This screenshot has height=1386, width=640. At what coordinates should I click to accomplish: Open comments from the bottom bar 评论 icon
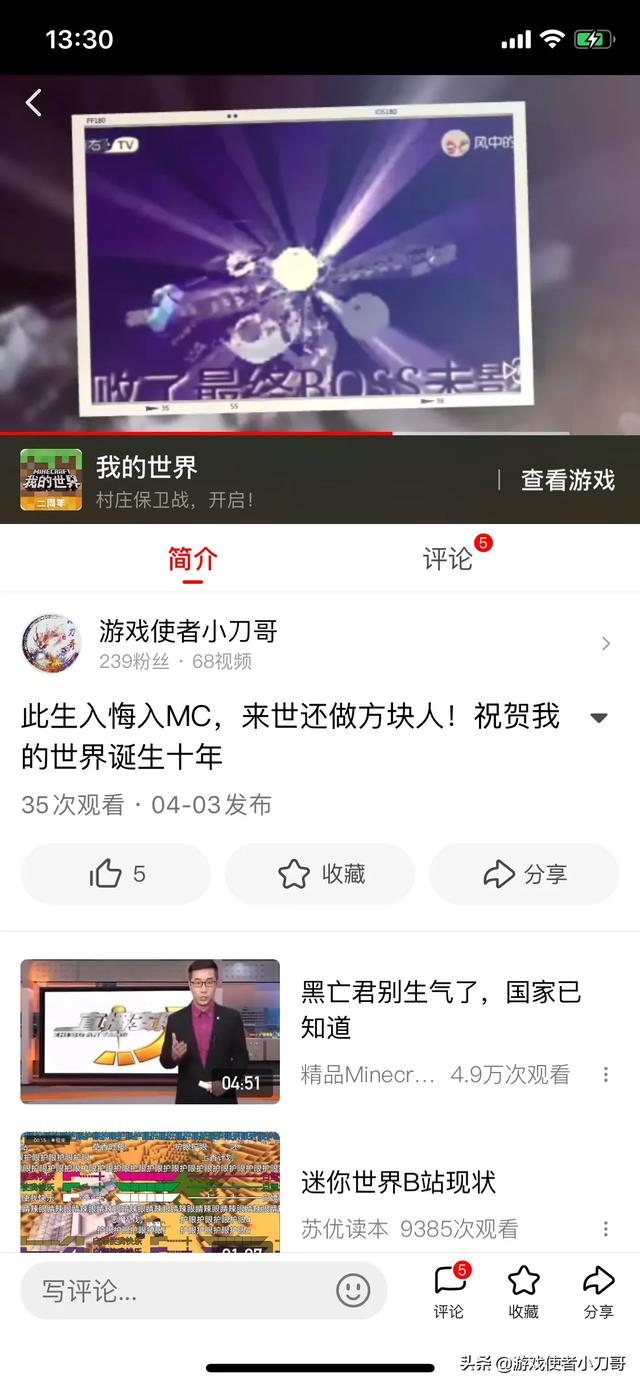[x=449, y=1291]
